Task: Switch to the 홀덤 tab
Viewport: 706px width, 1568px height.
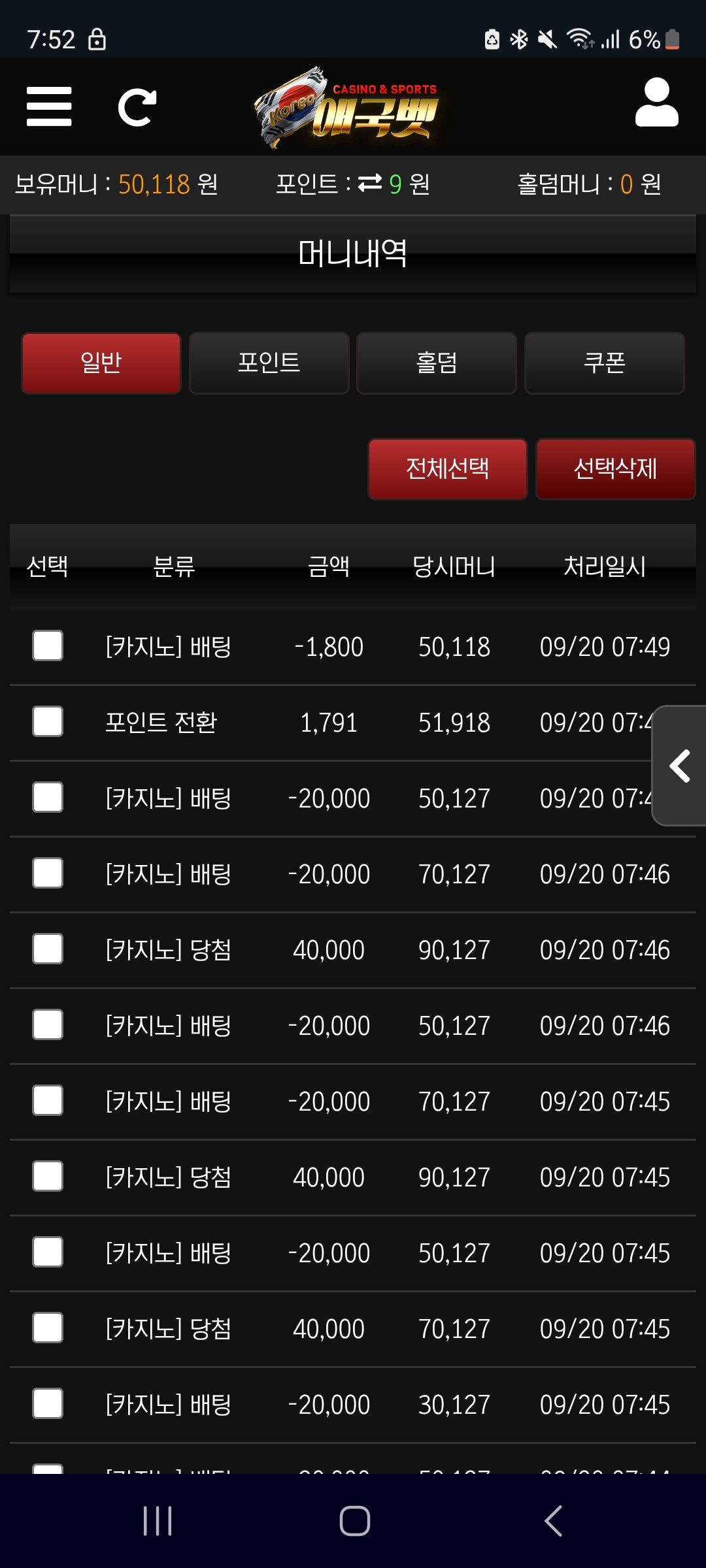Action: tap(437, 363)
